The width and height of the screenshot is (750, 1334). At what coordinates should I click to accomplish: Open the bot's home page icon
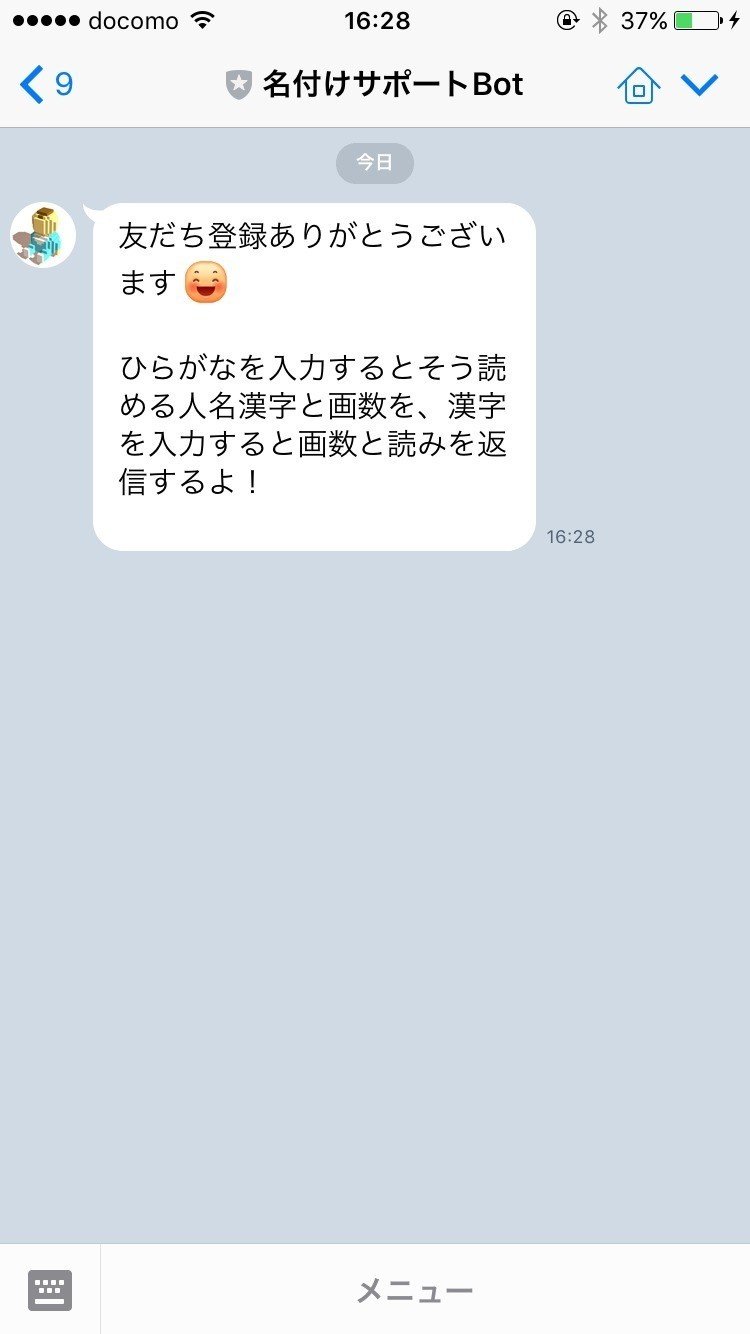[638, 85]
